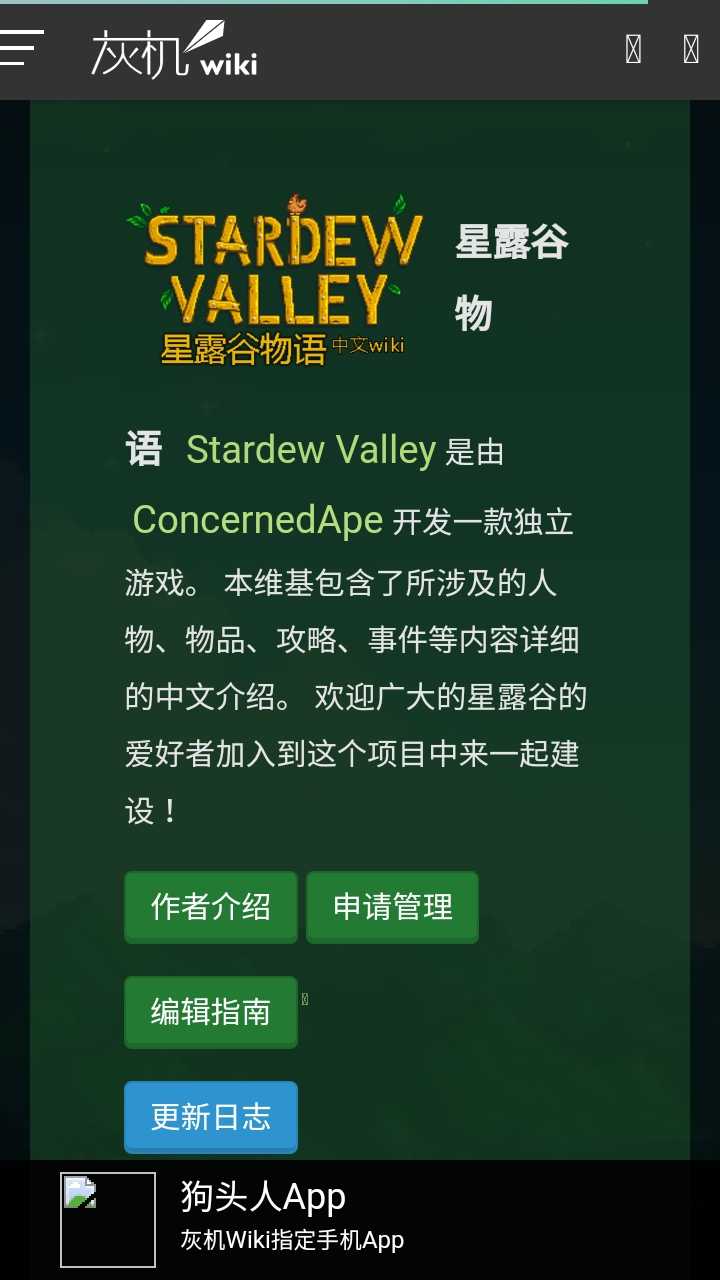
Task: Open the 编辑指南 button
Action: pos(211,1012)
